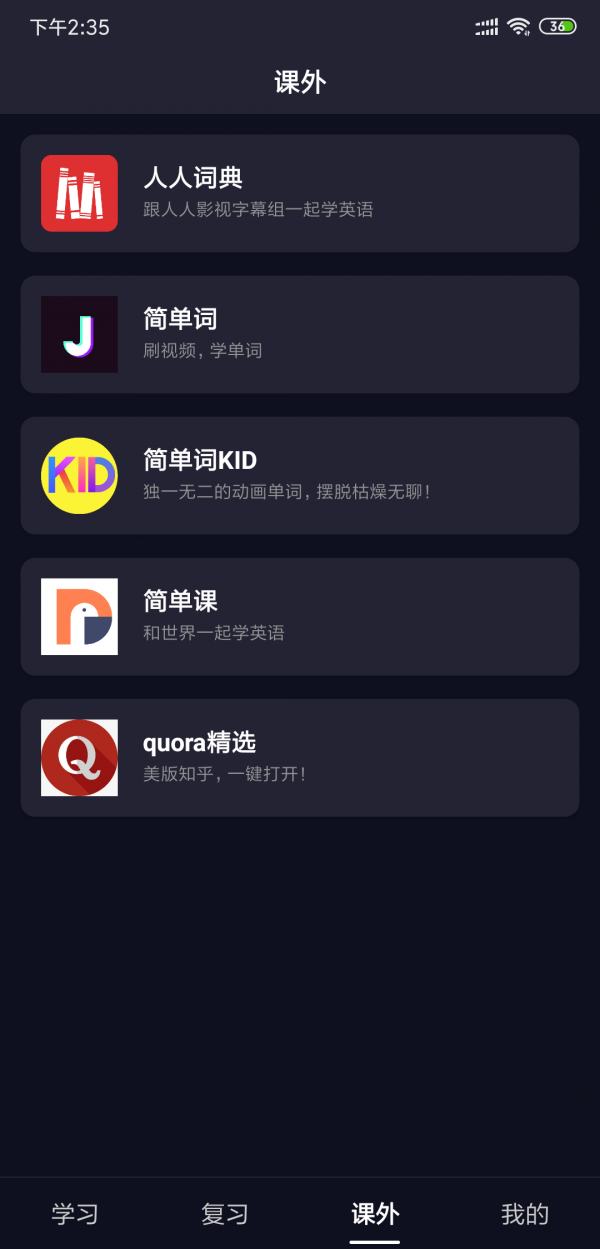Open the 简单词 app card
This screenshot has width=600, height=1249.
[300, 334]
